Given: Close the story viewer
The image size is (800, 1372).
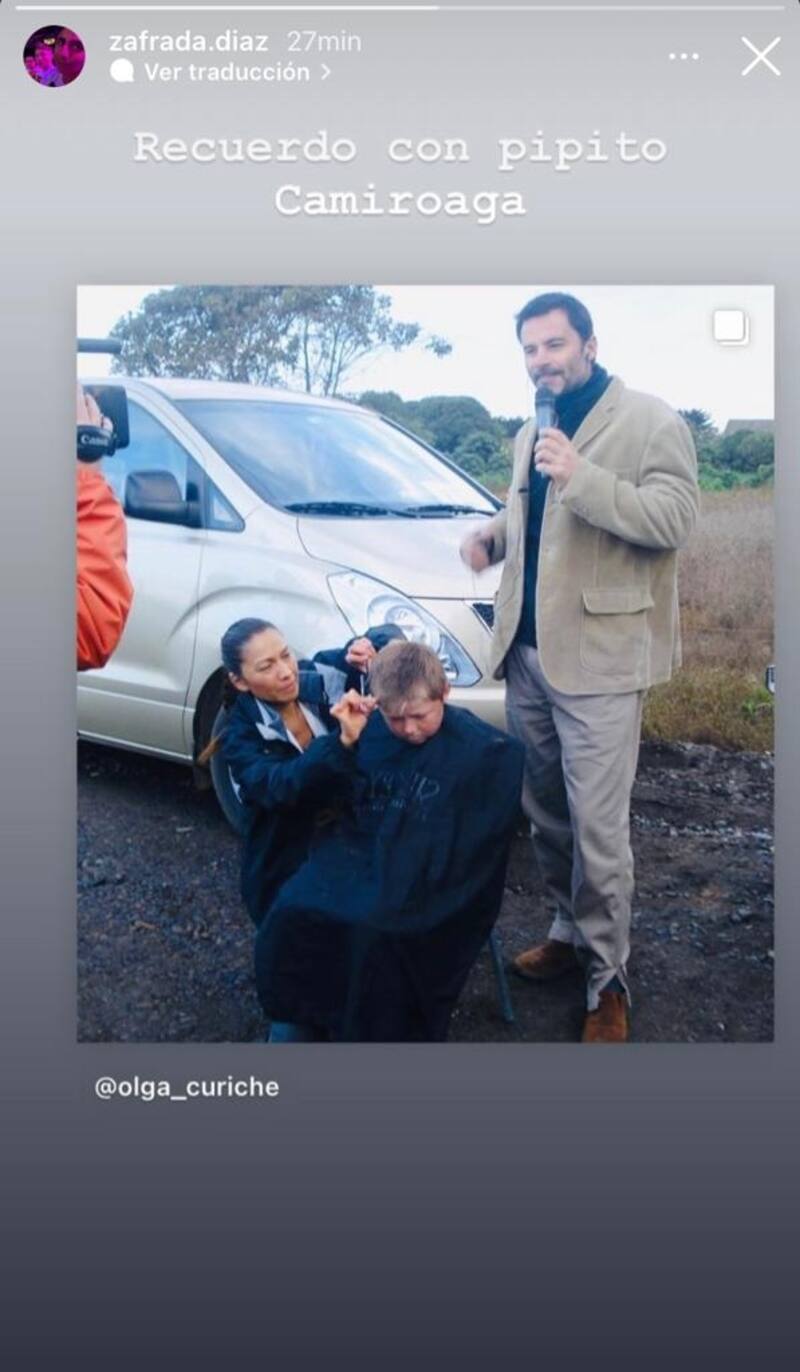Looking at the screenshot, I should [x=760, y=57].
